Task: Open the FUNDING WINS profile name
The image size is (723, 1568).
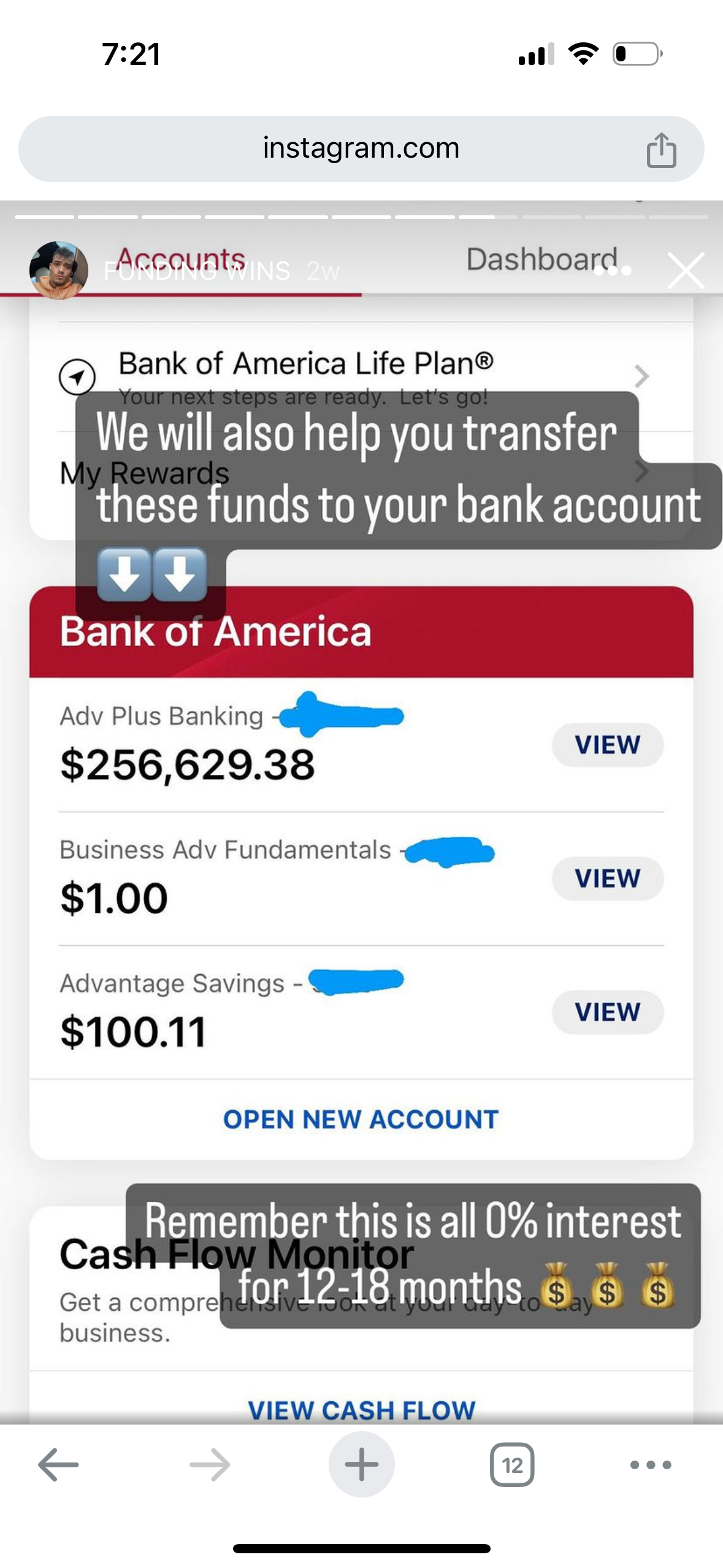Action: coord(196,271)
